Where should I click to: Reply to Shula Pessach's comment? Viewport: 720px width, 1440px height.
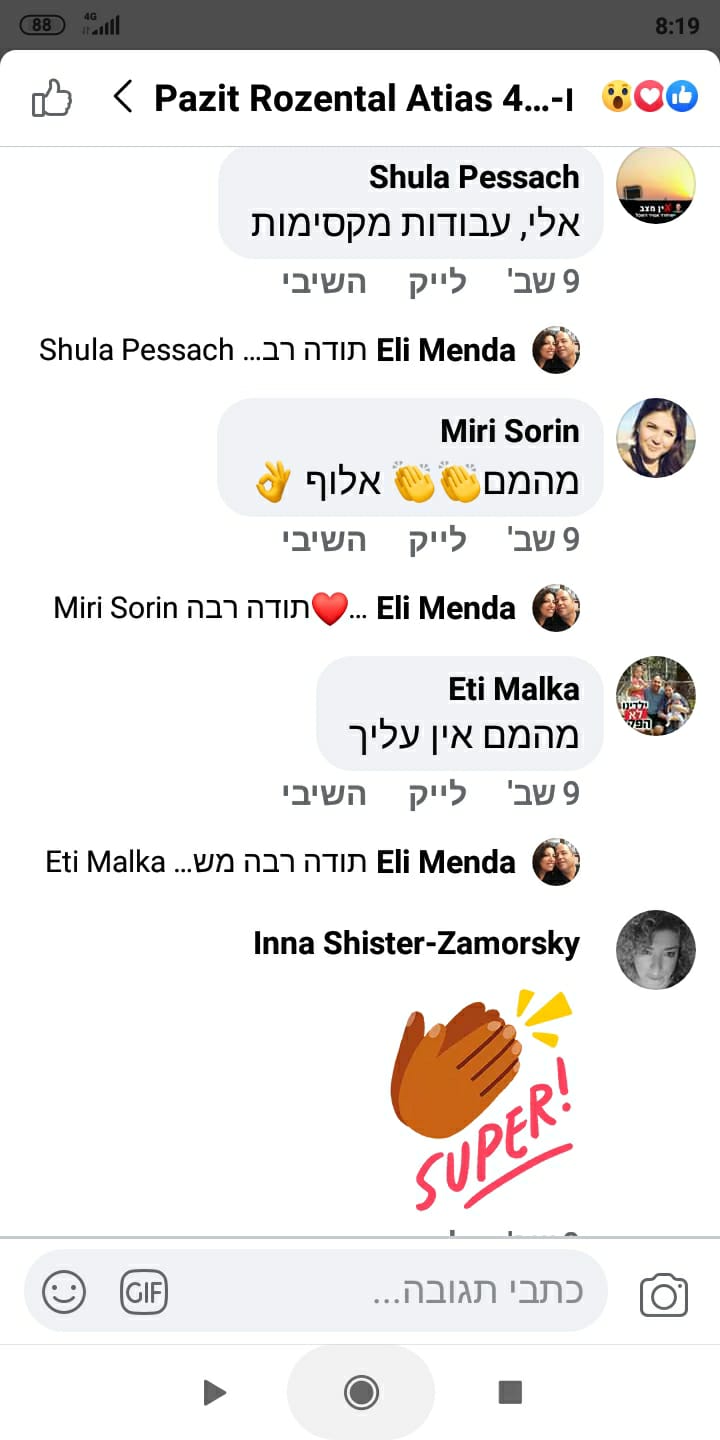click(323, 283)
